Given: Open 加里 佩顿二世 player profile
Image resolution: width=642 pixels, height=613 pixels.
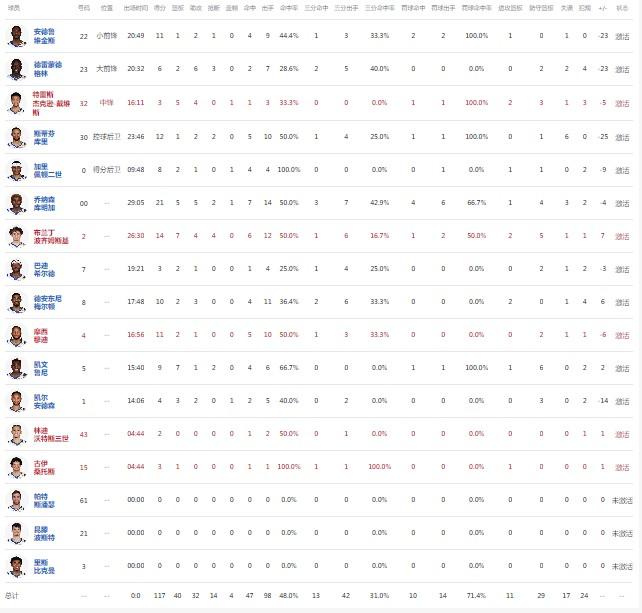Looking at the screenshot, I should [x=46, y=168].
